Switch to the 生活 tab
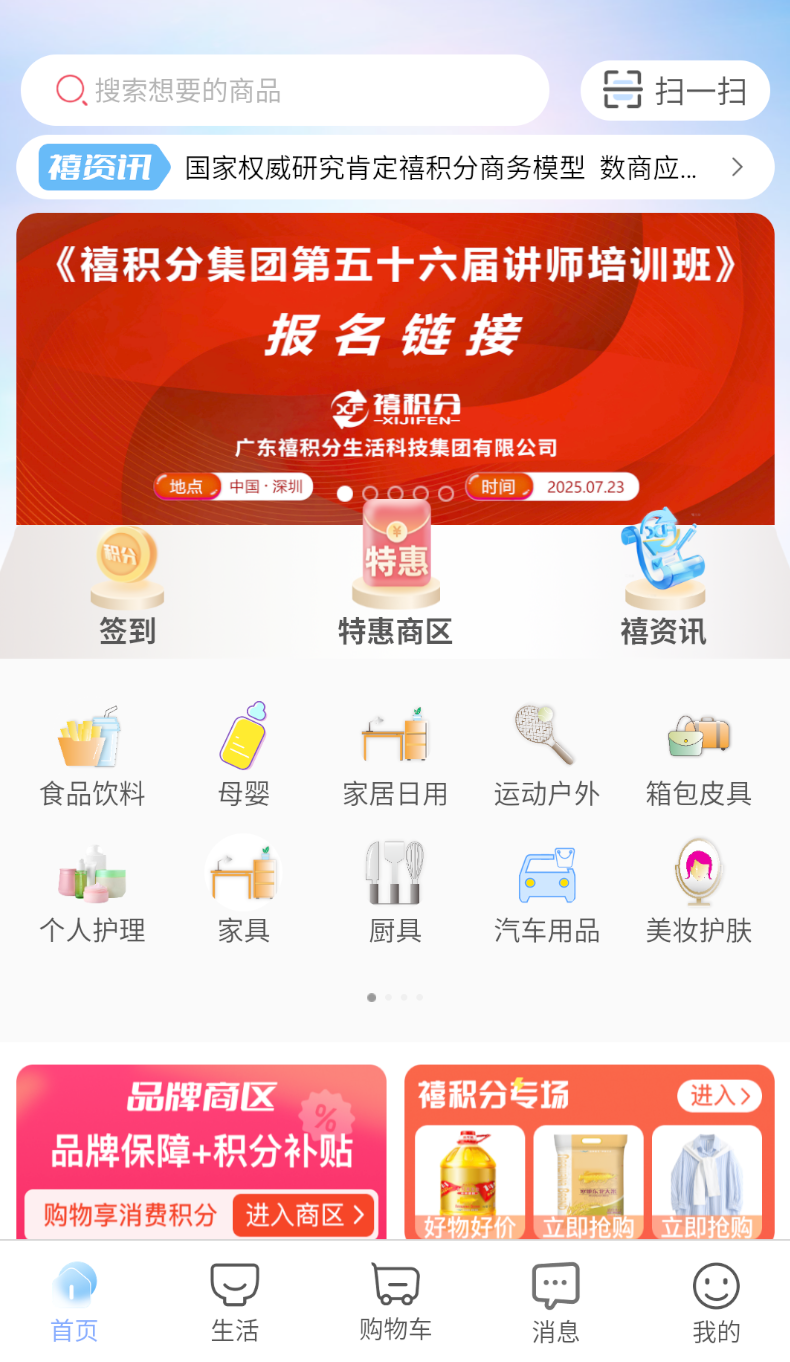 234,1300
